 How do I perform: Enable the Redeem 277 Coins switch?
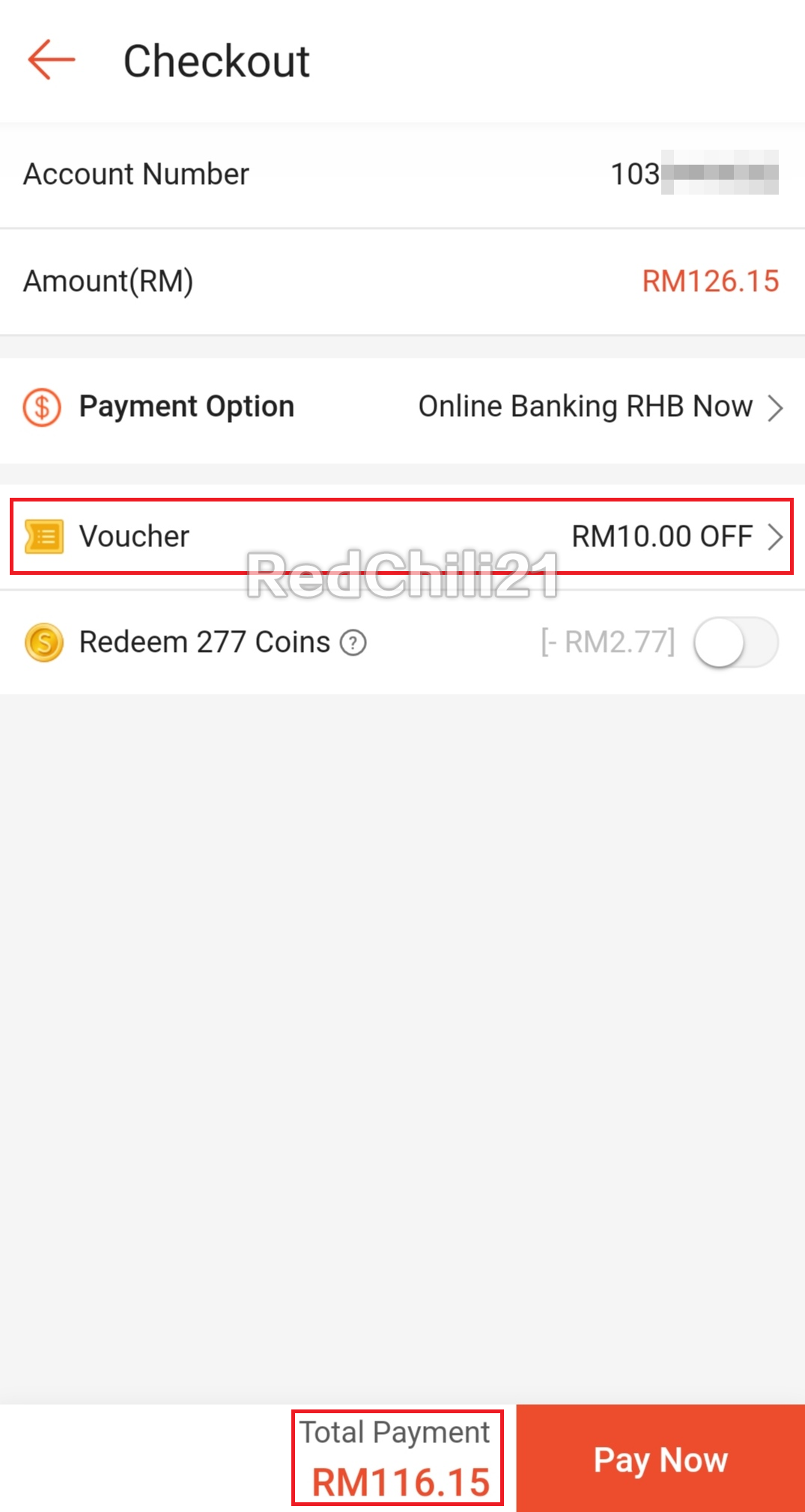(735, 642)
